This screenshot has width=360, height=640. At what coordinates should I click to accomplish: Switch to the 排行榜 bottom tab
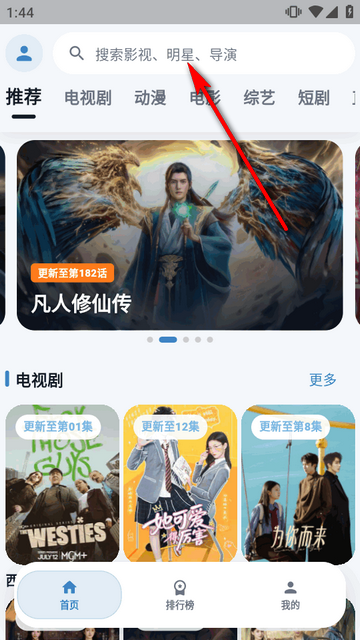[180, 595]
